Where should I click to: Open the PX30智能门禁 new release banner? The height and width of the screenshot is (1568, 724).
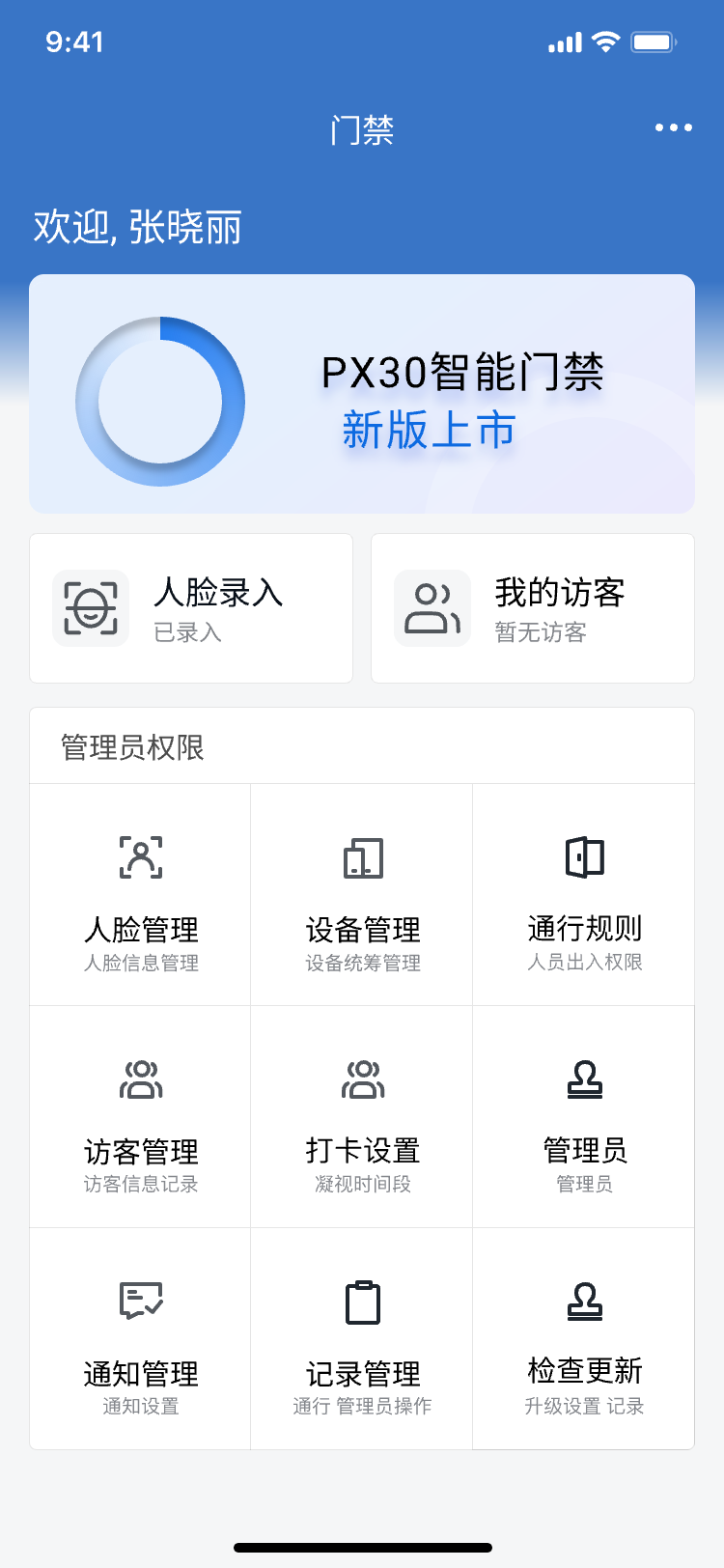(x=362, y=394)
